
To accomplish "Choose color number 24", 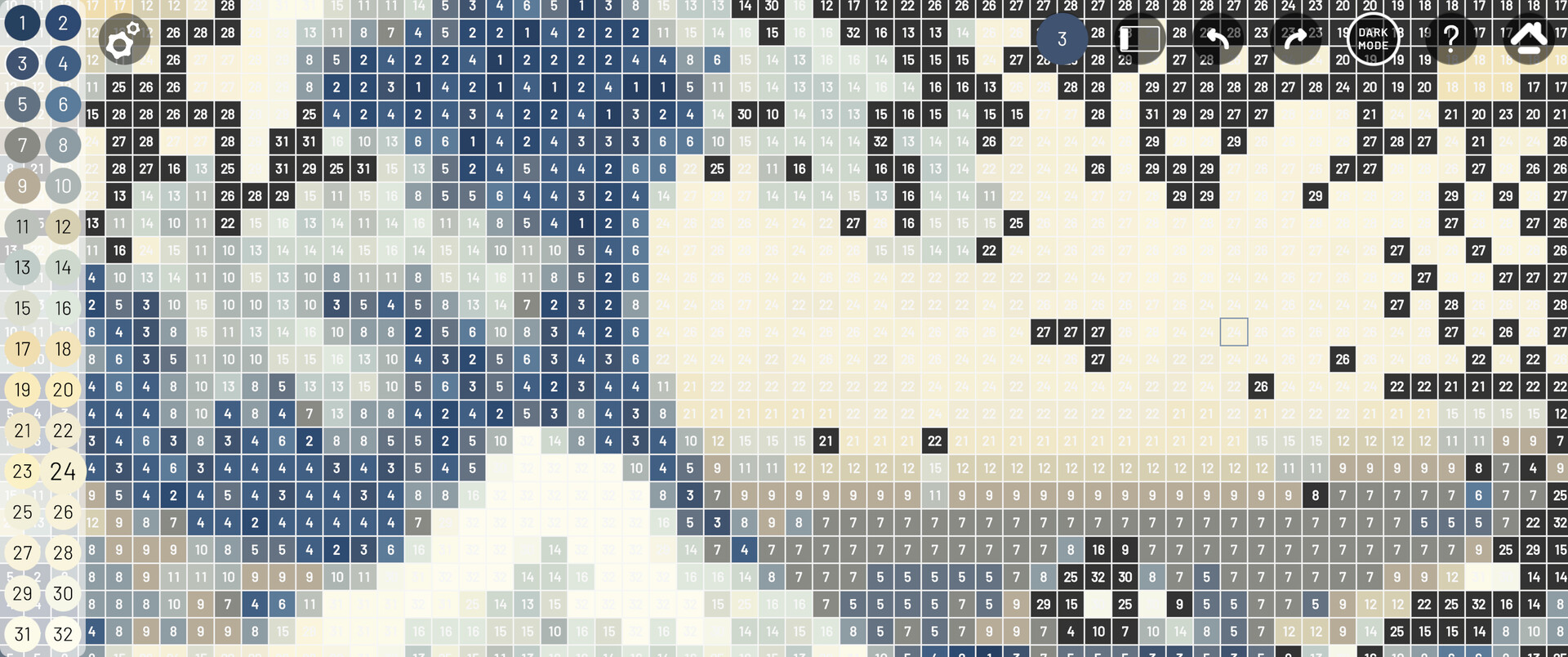I will pos(63,472).
